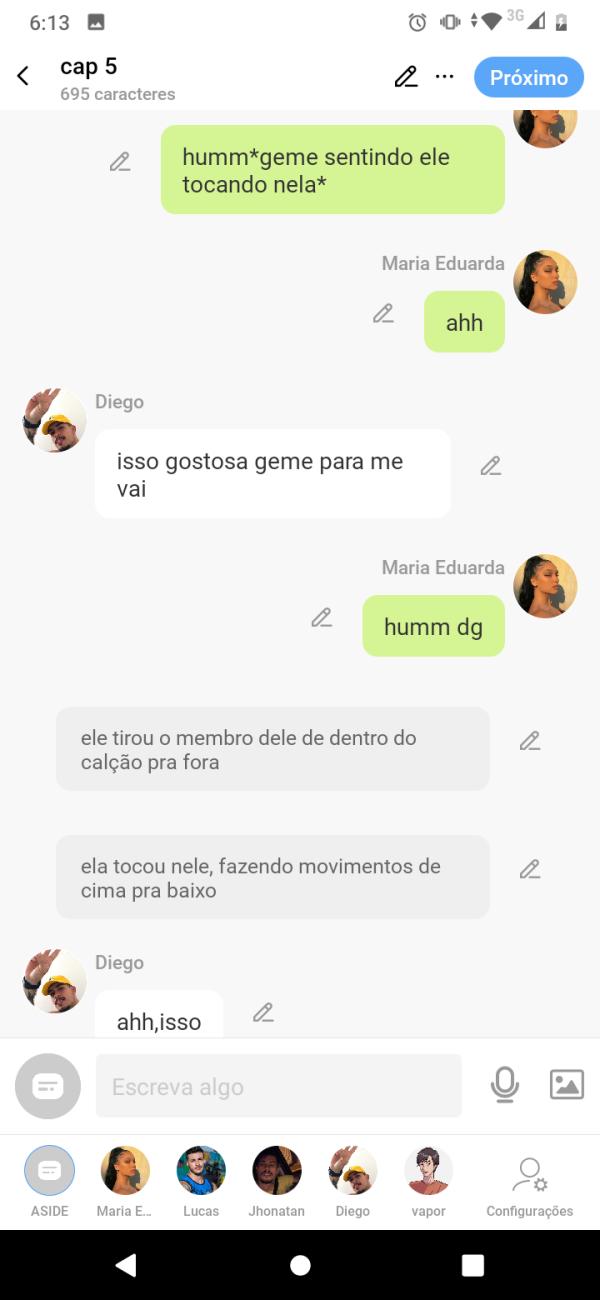Record audio with the microphone icon

click(505, 1085)
